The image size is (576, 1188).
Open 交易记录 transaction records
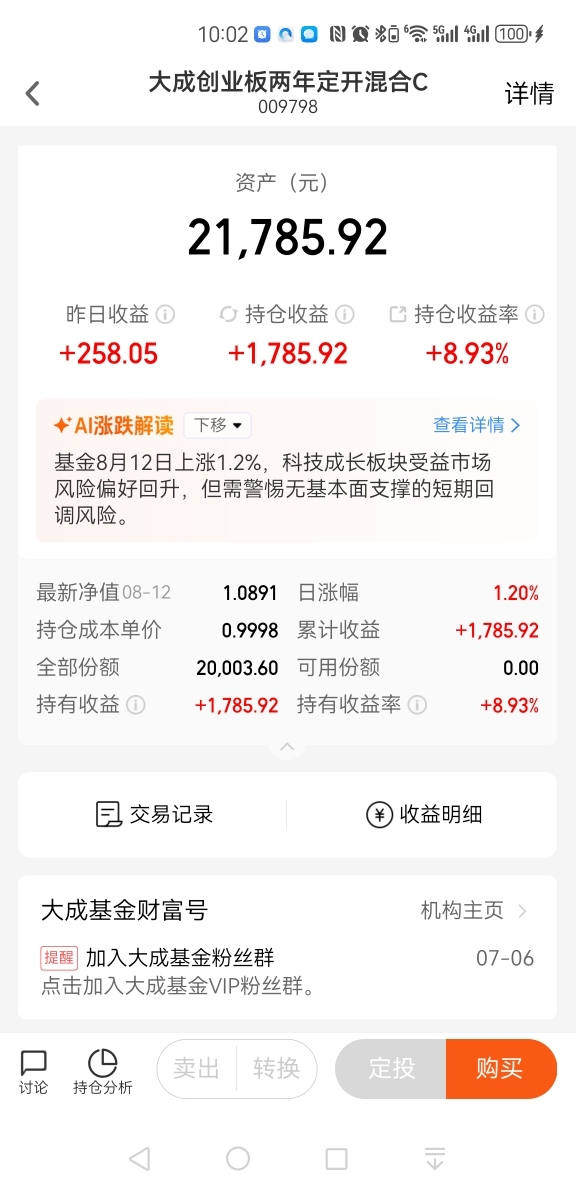coord(154,814)
